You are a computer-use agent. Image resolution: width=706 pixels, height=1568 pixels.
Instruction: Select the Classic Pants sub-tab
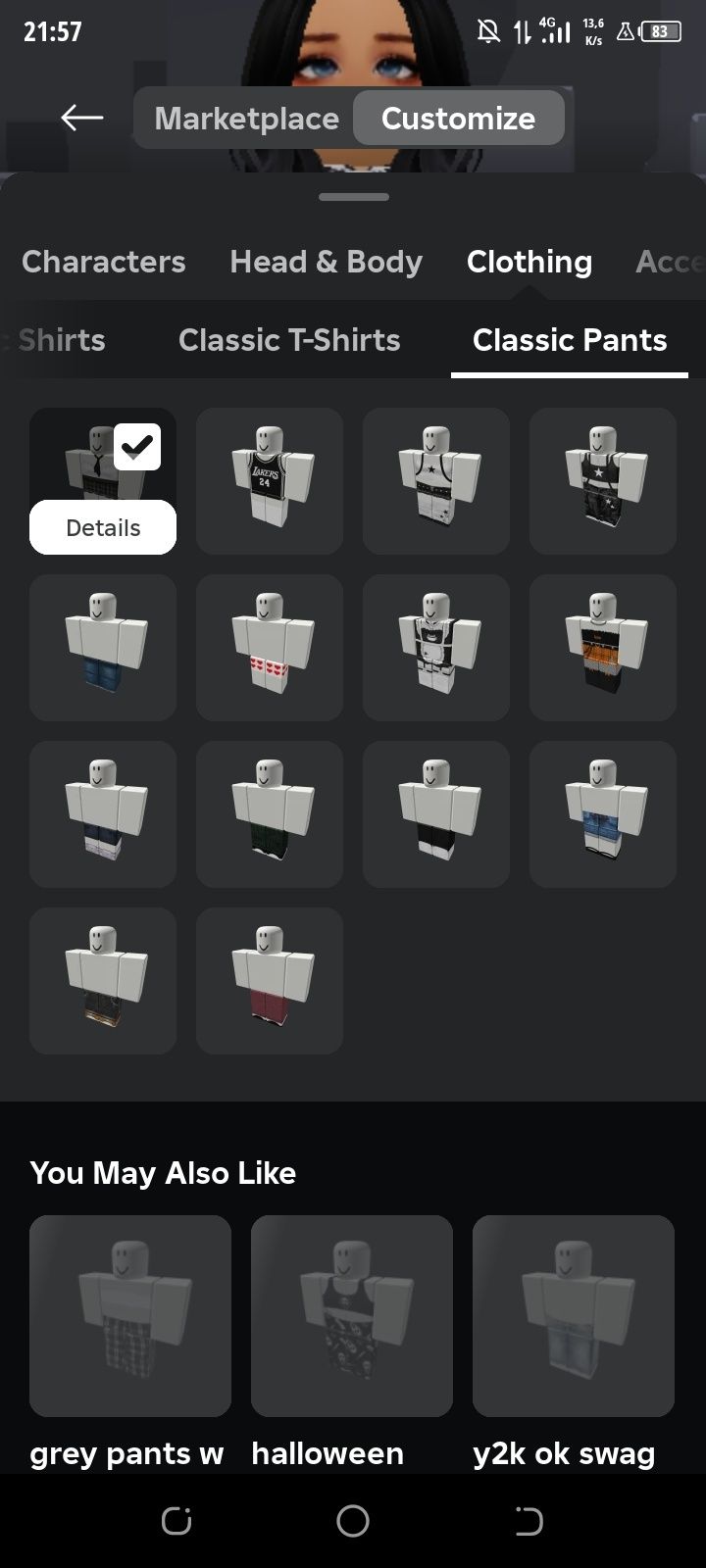[569, 340]
